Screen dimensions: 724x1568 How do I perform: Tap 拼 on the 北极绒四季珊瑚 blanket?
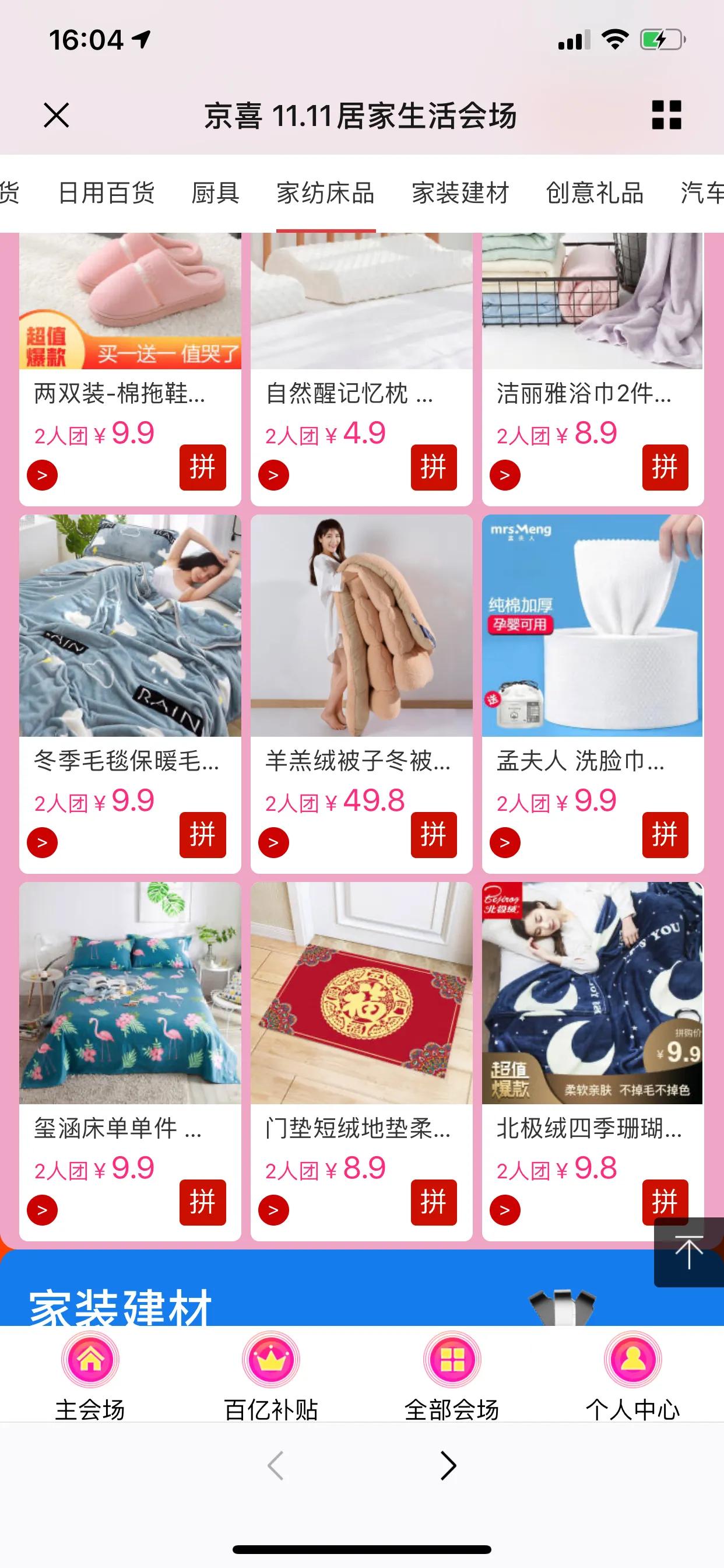tap(664, 1202)
